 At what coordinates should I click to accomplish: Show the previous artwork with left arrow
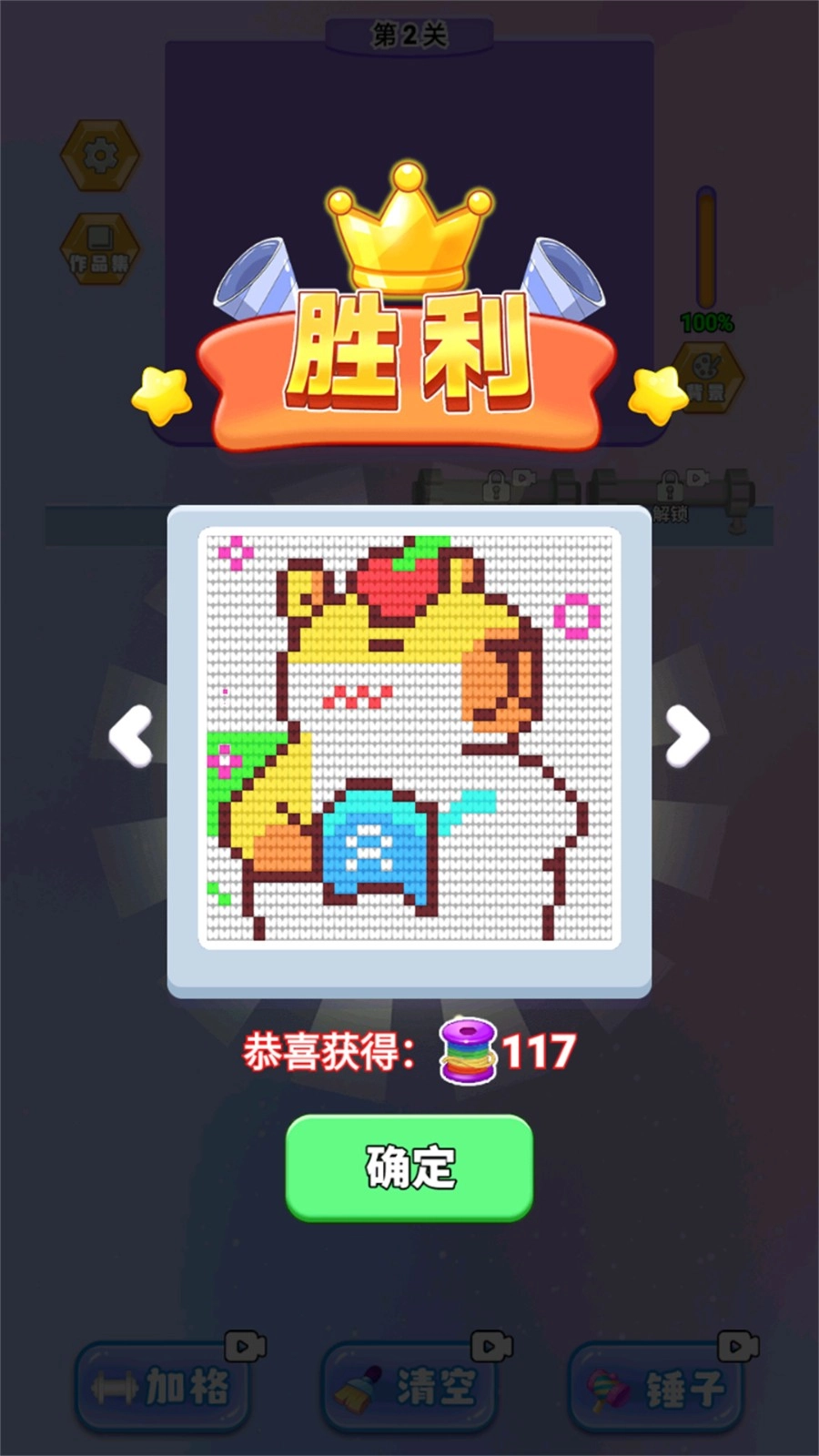(131, 735)
